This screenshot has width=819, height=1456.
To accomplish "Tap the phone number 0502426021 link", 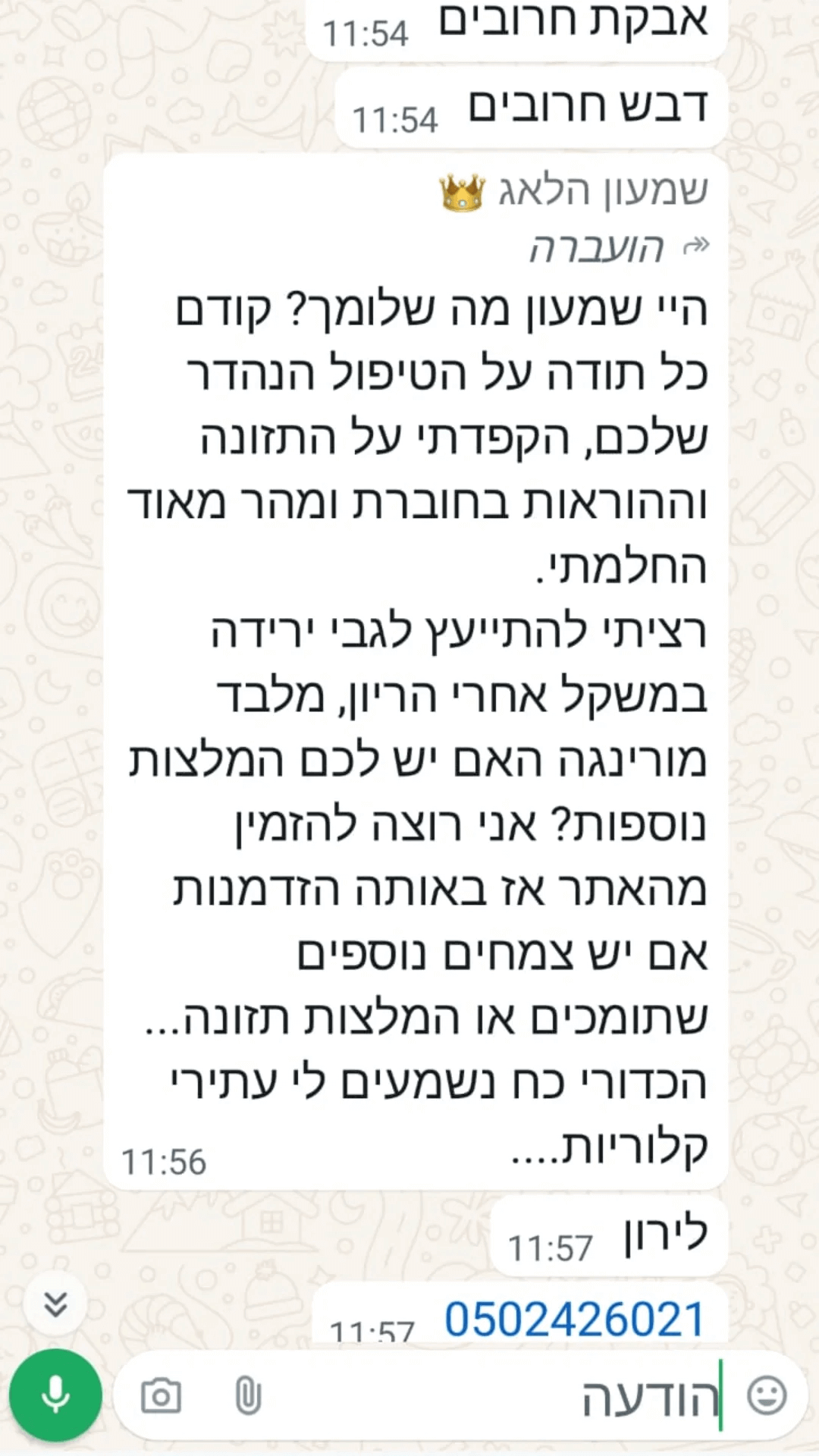I will click(x=575, y=1319).
